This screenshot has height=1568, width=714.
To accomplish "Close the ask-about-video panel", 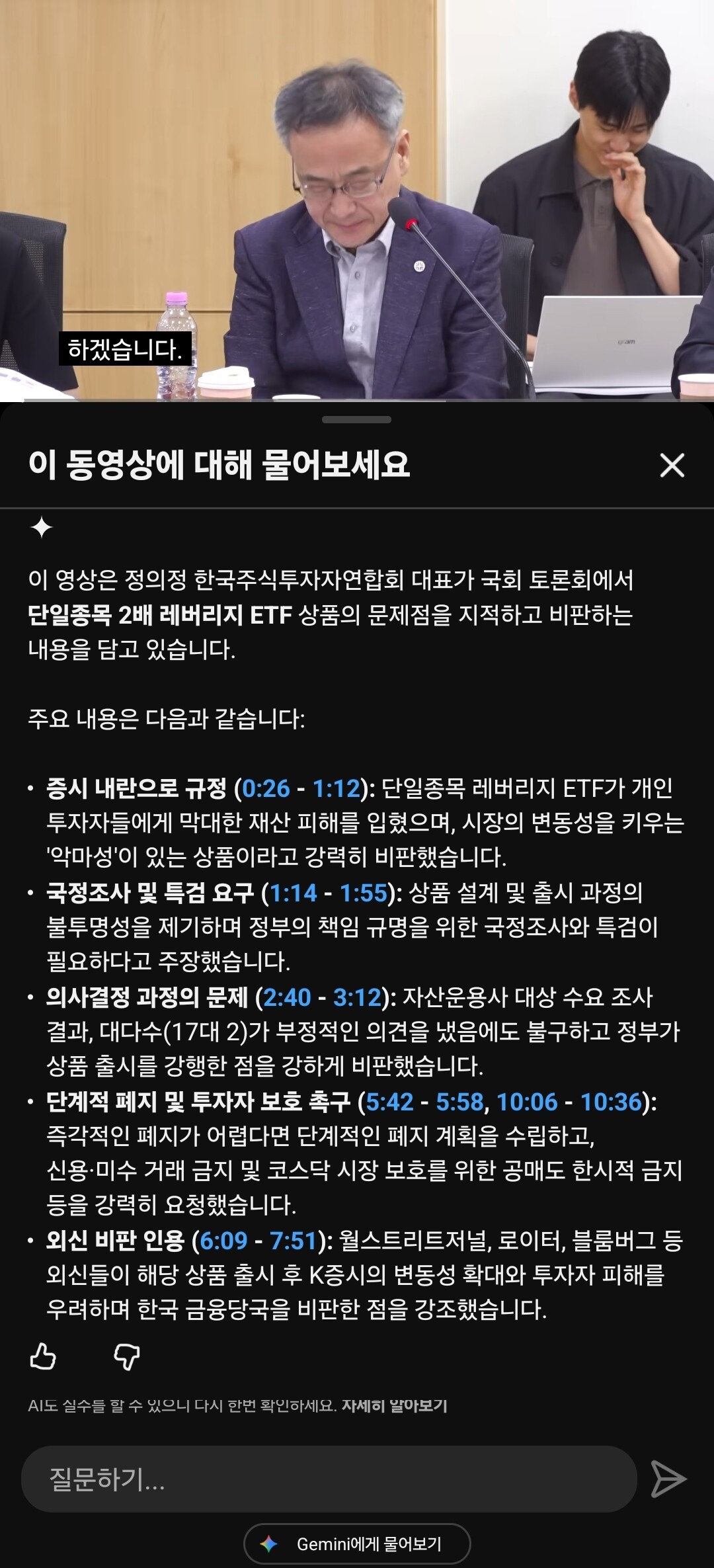I will [x=672, y=465].
